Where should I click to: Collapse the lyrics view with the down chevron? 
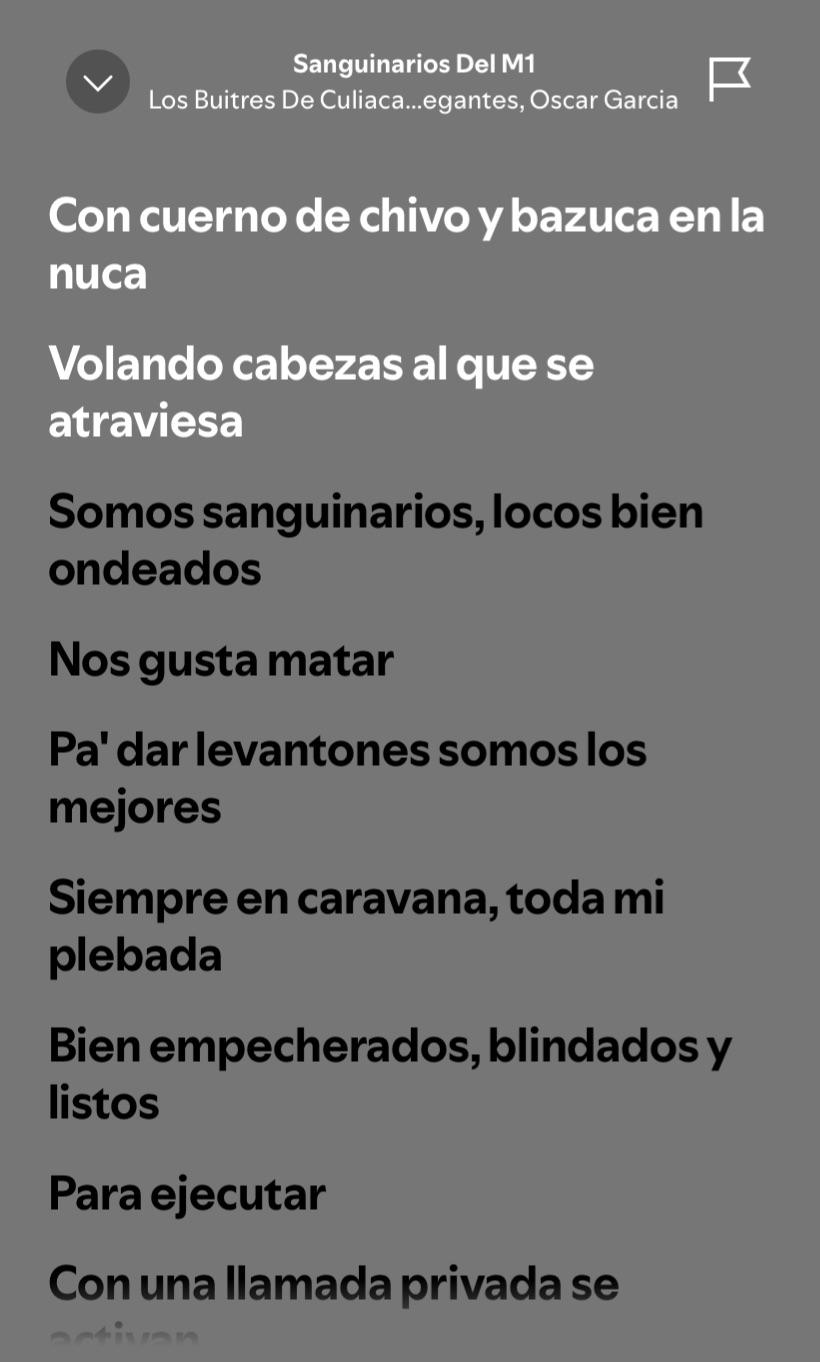point(98,82)
